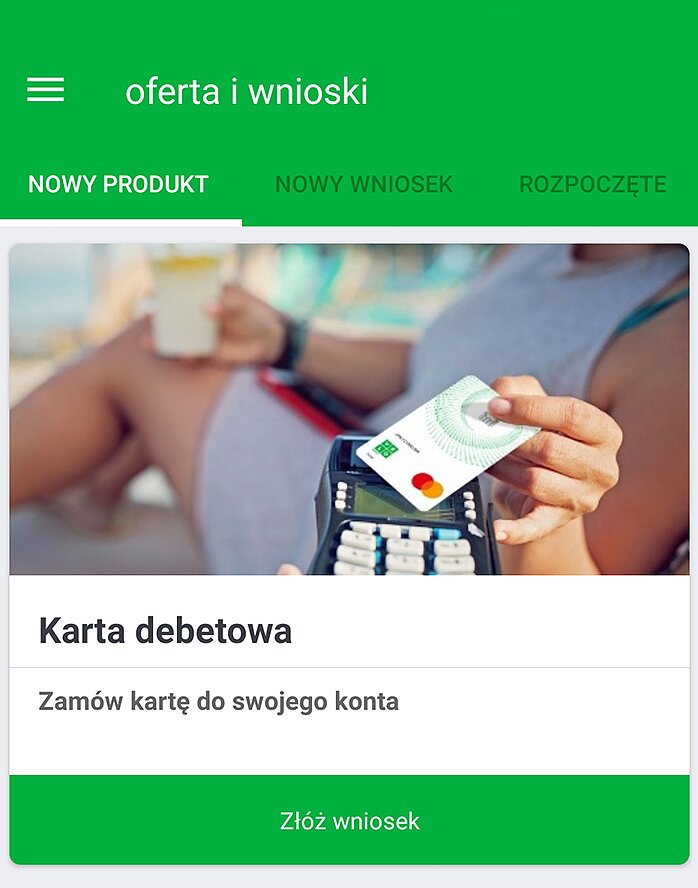Tap the Złóż wniosek button
The height and width of the screenshot is (888, 698).
349,821
